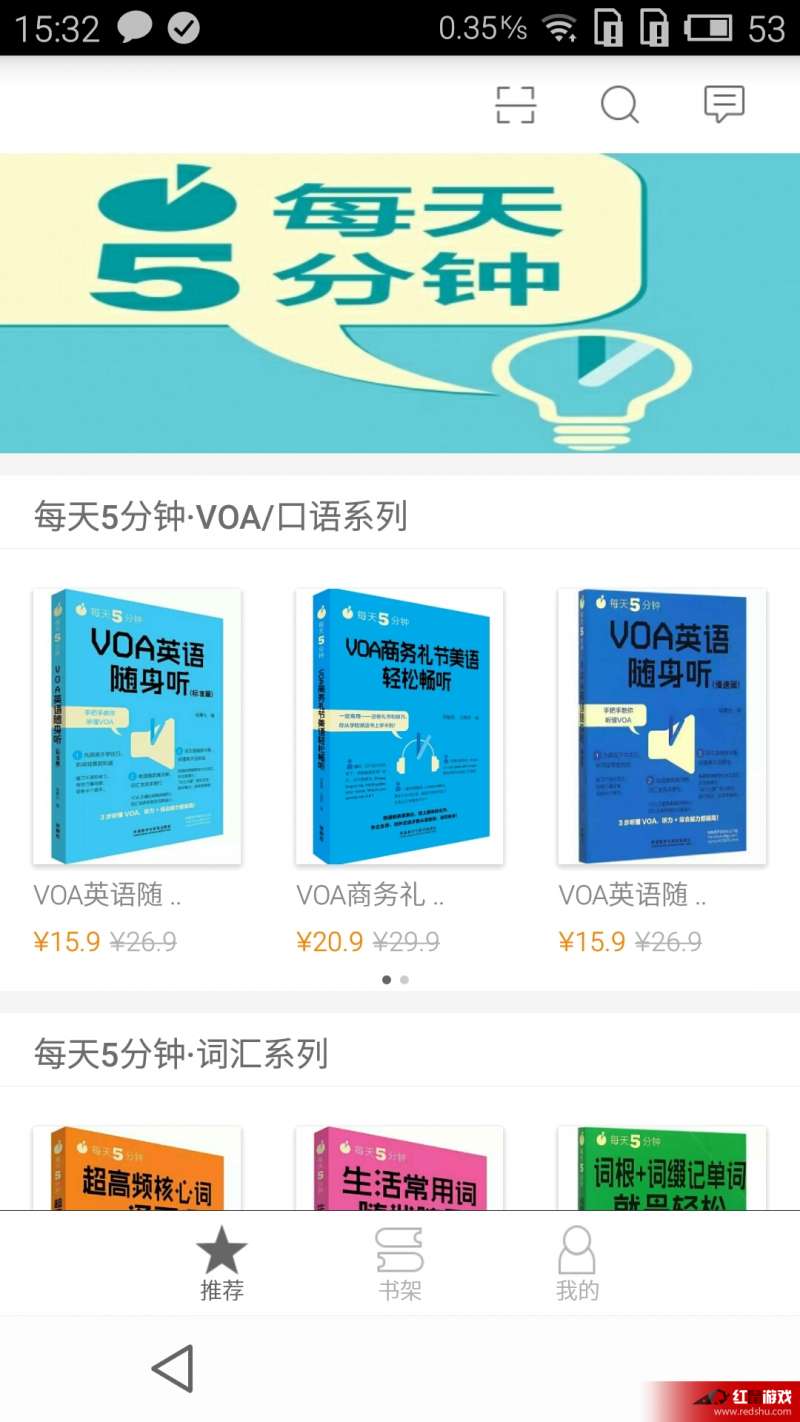Open the 超高频核心词 orange book
Image resolution: width=800 pixels, height=1422 pixels.
pos(137,1168)
